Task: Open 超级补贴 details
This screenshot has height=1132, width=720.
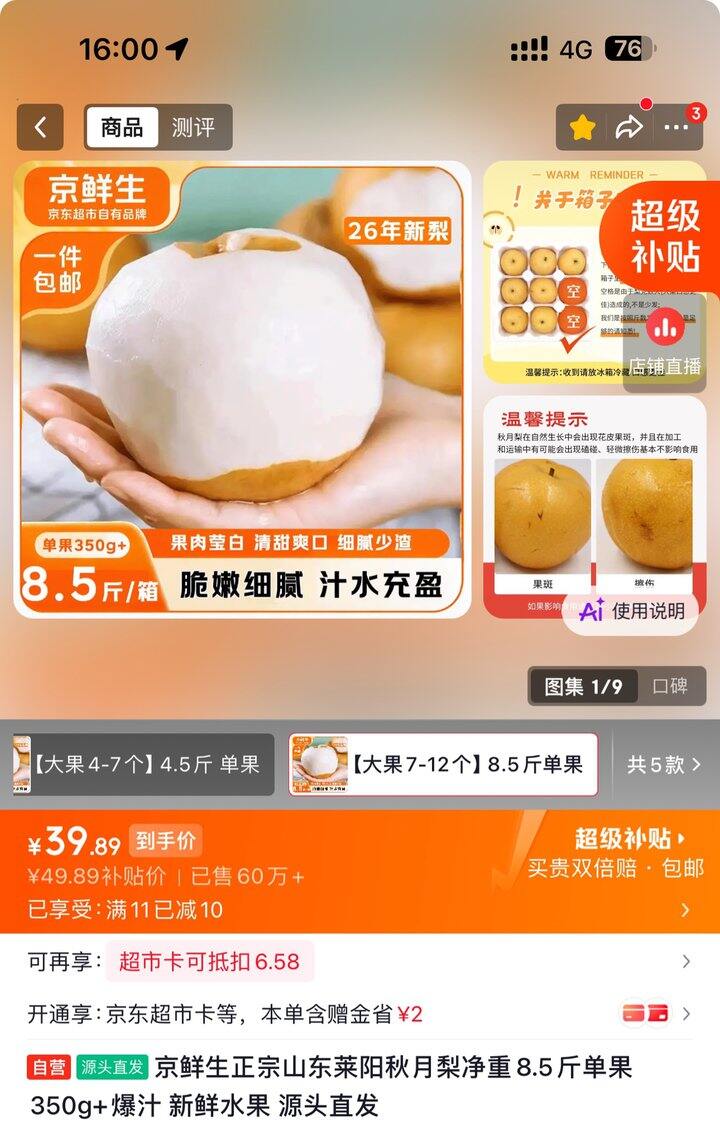Action: pos(630,839)
